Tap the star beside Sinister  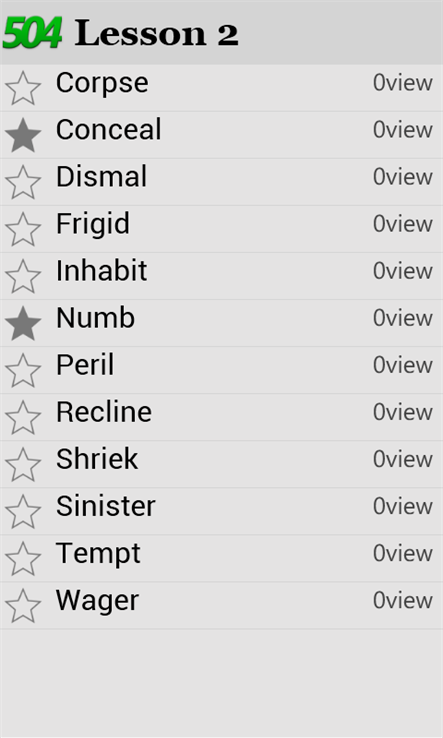point(23,512)
